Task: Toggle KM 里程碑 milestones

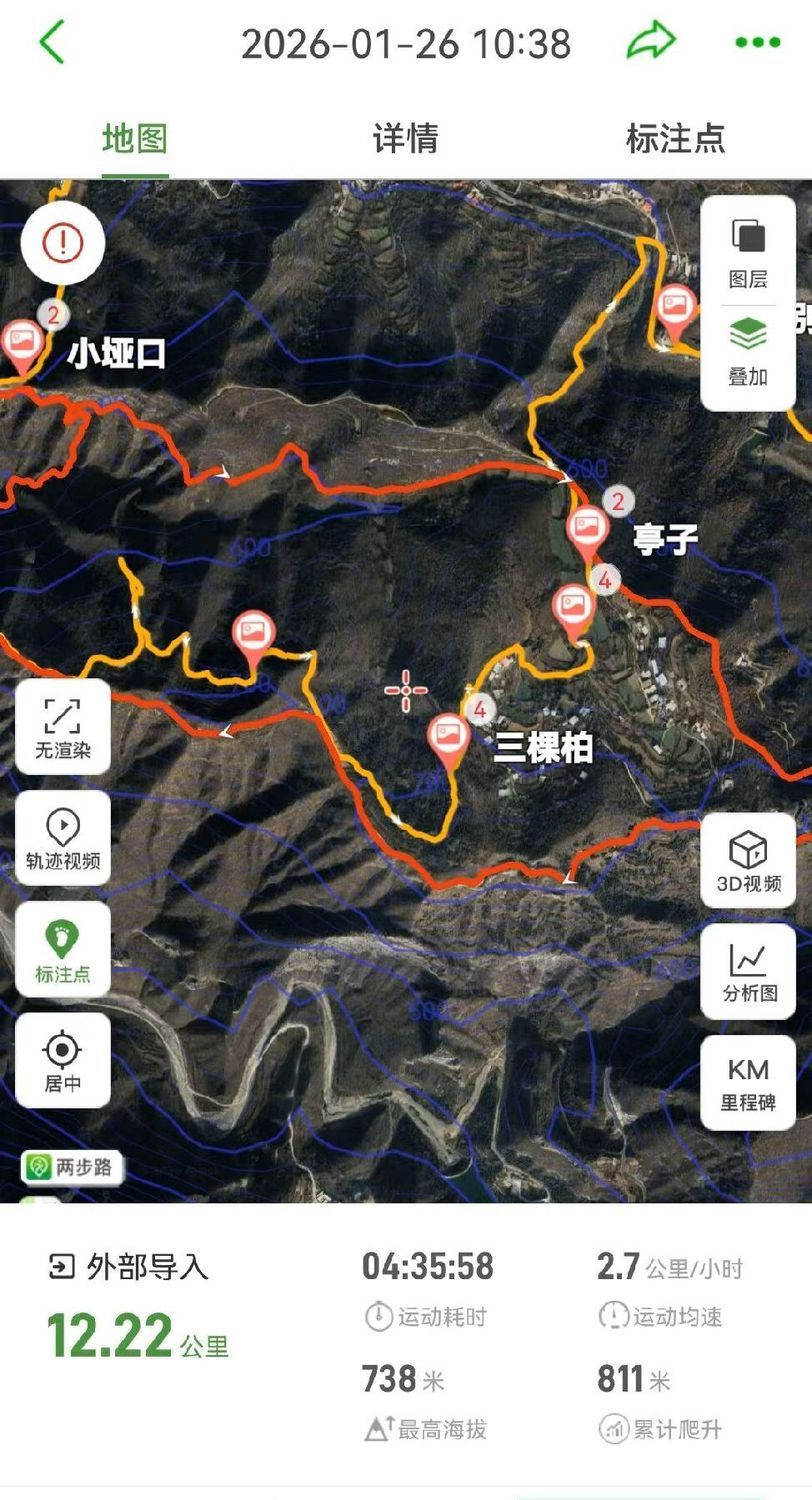Action: click(x=748, y=1082)
